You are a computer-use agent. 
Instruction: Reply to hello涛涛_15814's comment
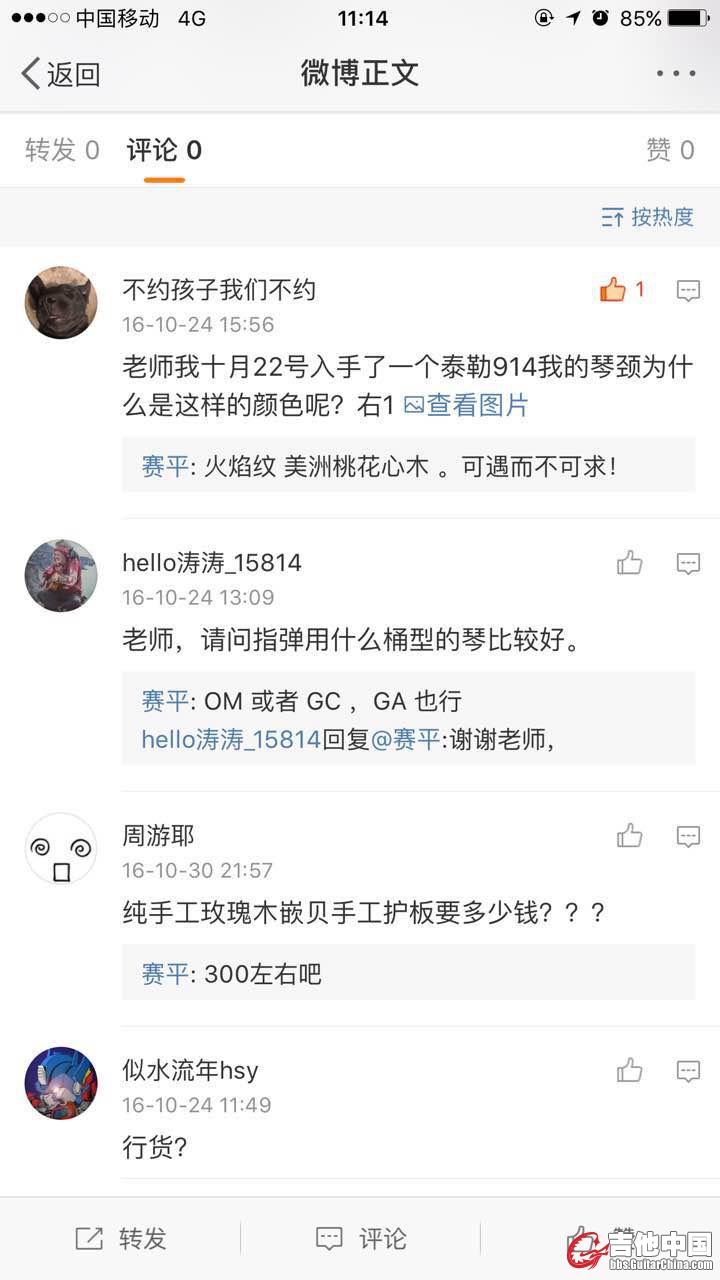(x=688, y=563)
